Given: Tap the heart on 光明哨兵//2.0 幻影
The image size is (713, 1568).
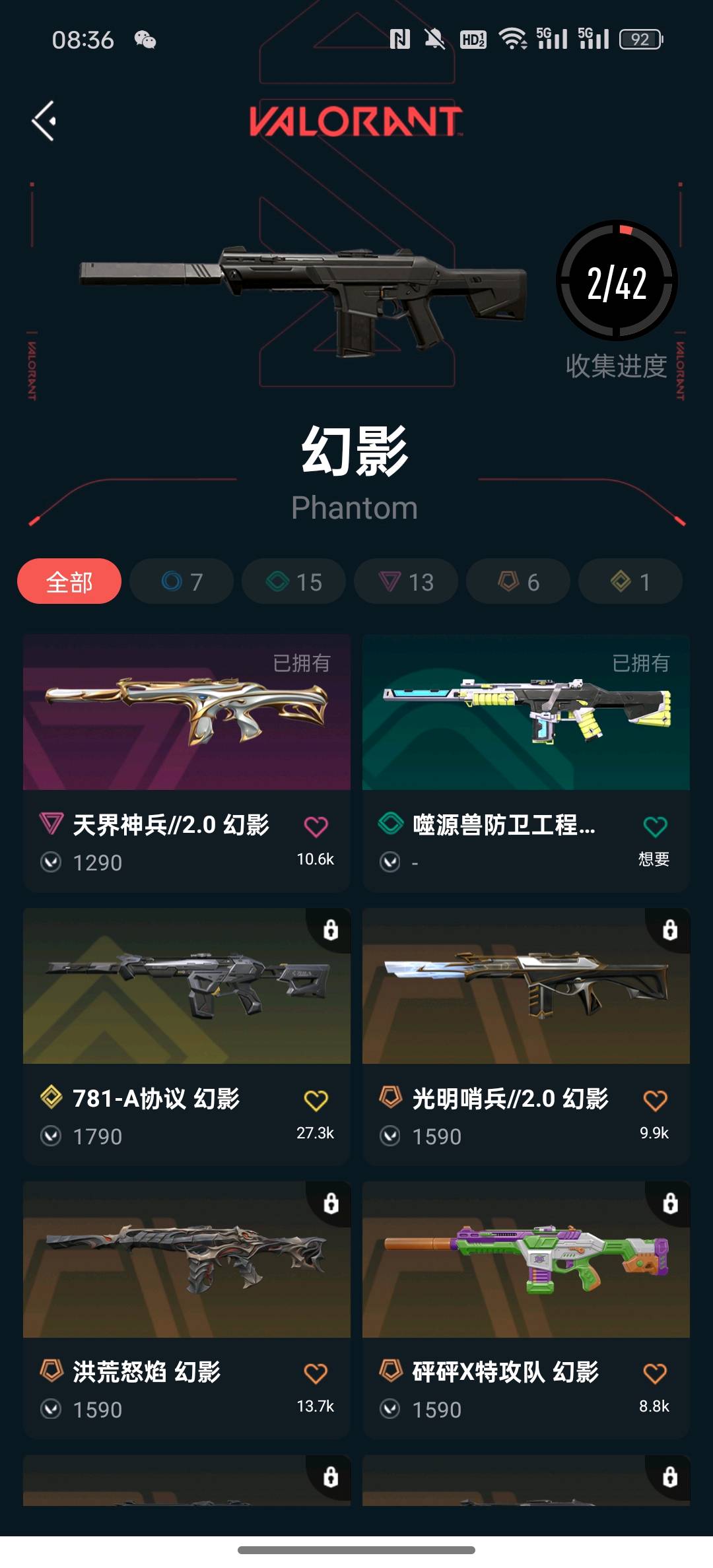Looking at the screenshot, I should pos(655,1100).
